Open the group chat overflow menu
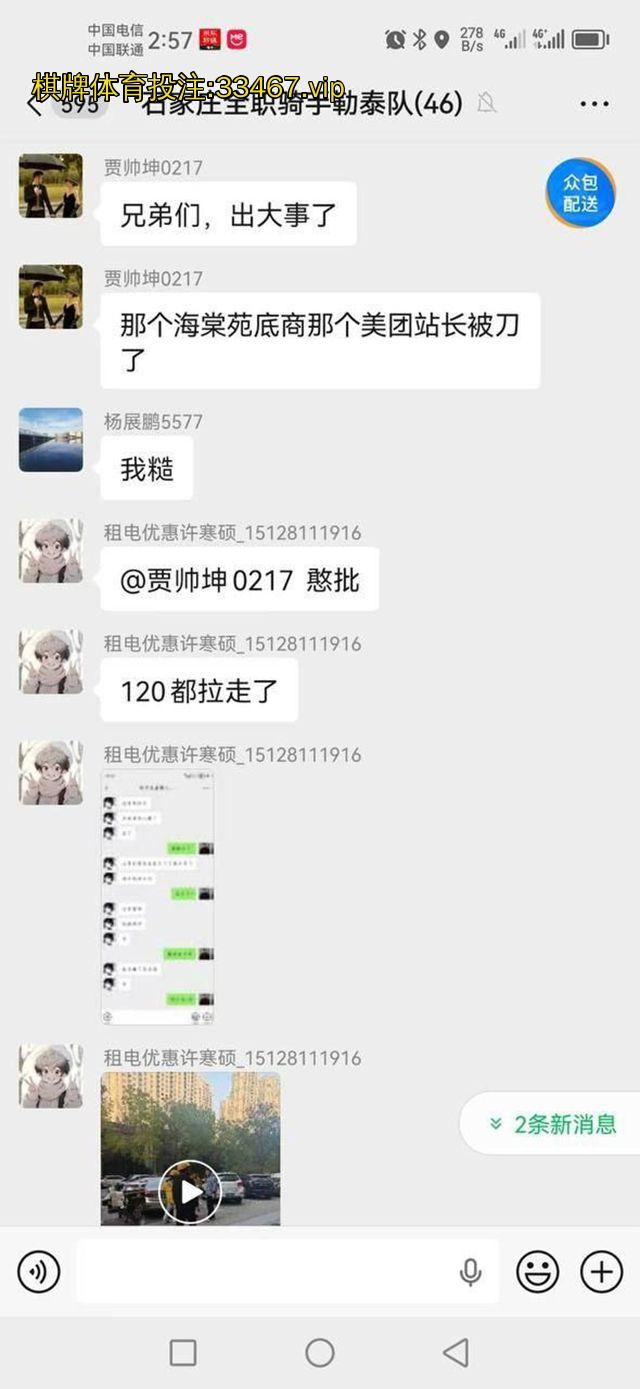 click(594, 104)
